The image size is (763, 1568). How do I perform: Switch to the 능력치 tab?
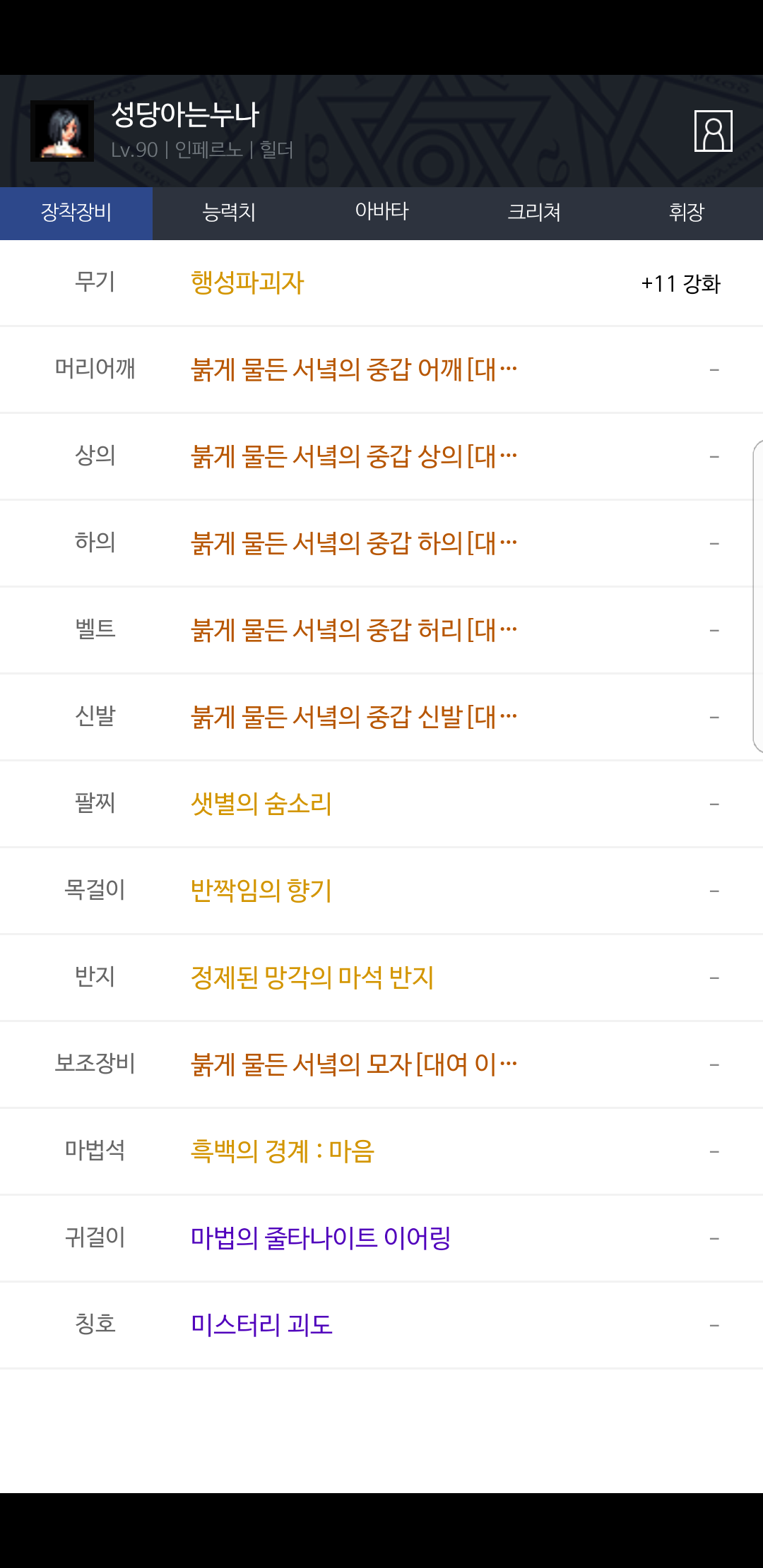click(229, 213)
